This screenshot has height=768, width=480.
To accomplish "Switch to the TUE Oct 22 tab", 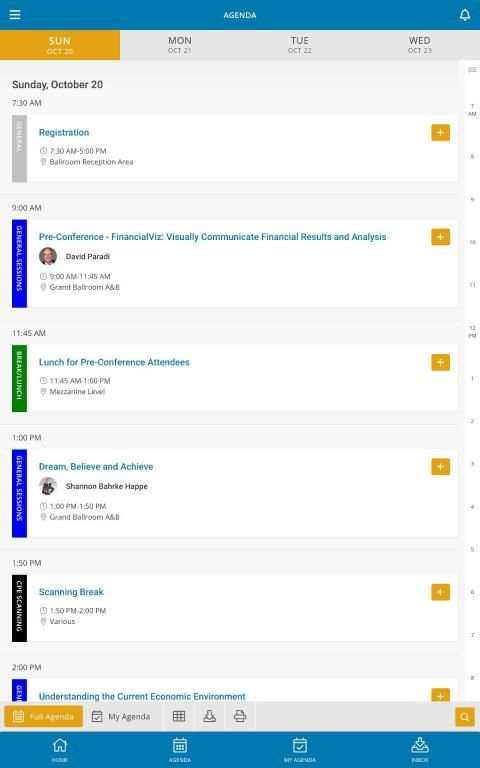I will (x=300, y=45).
